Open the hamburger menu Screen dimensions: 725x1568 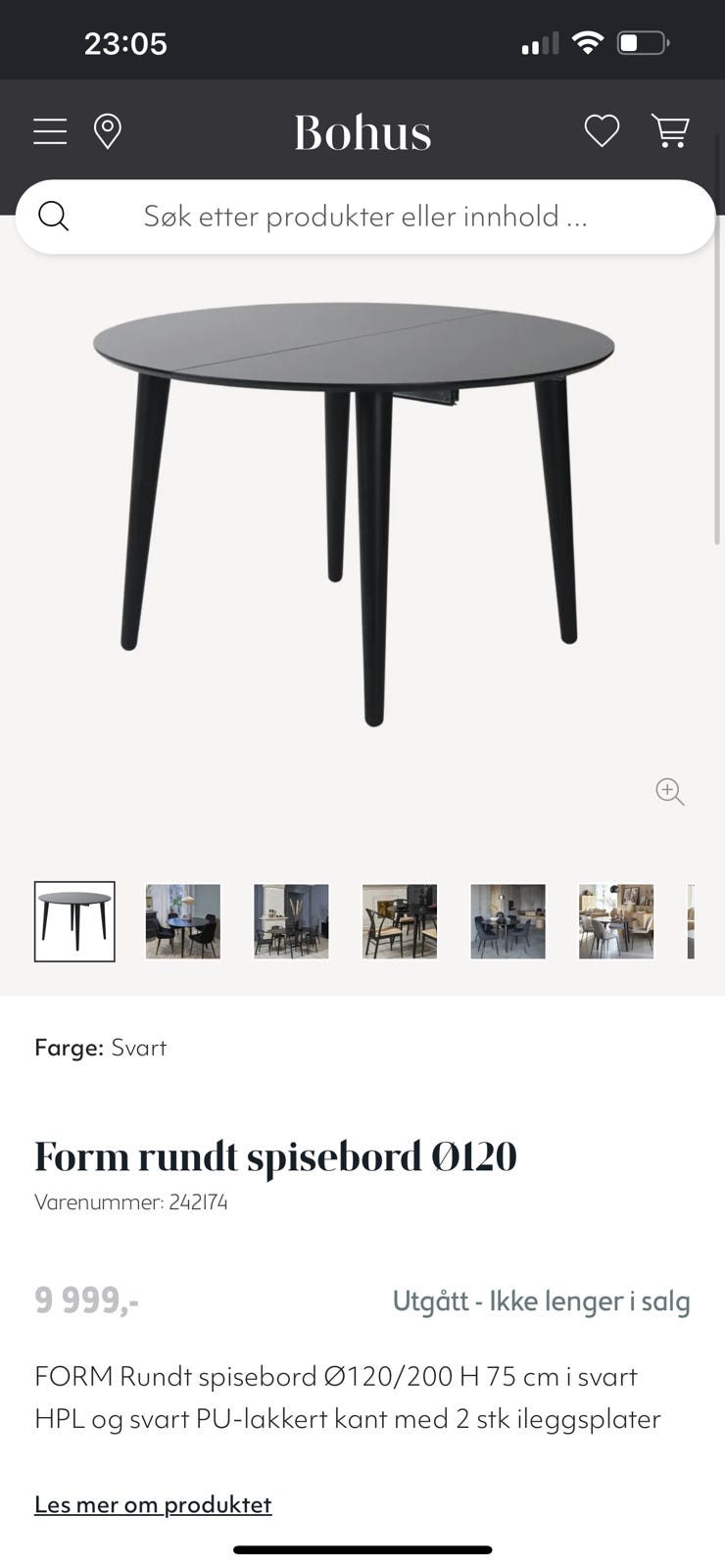pos(50,131)
